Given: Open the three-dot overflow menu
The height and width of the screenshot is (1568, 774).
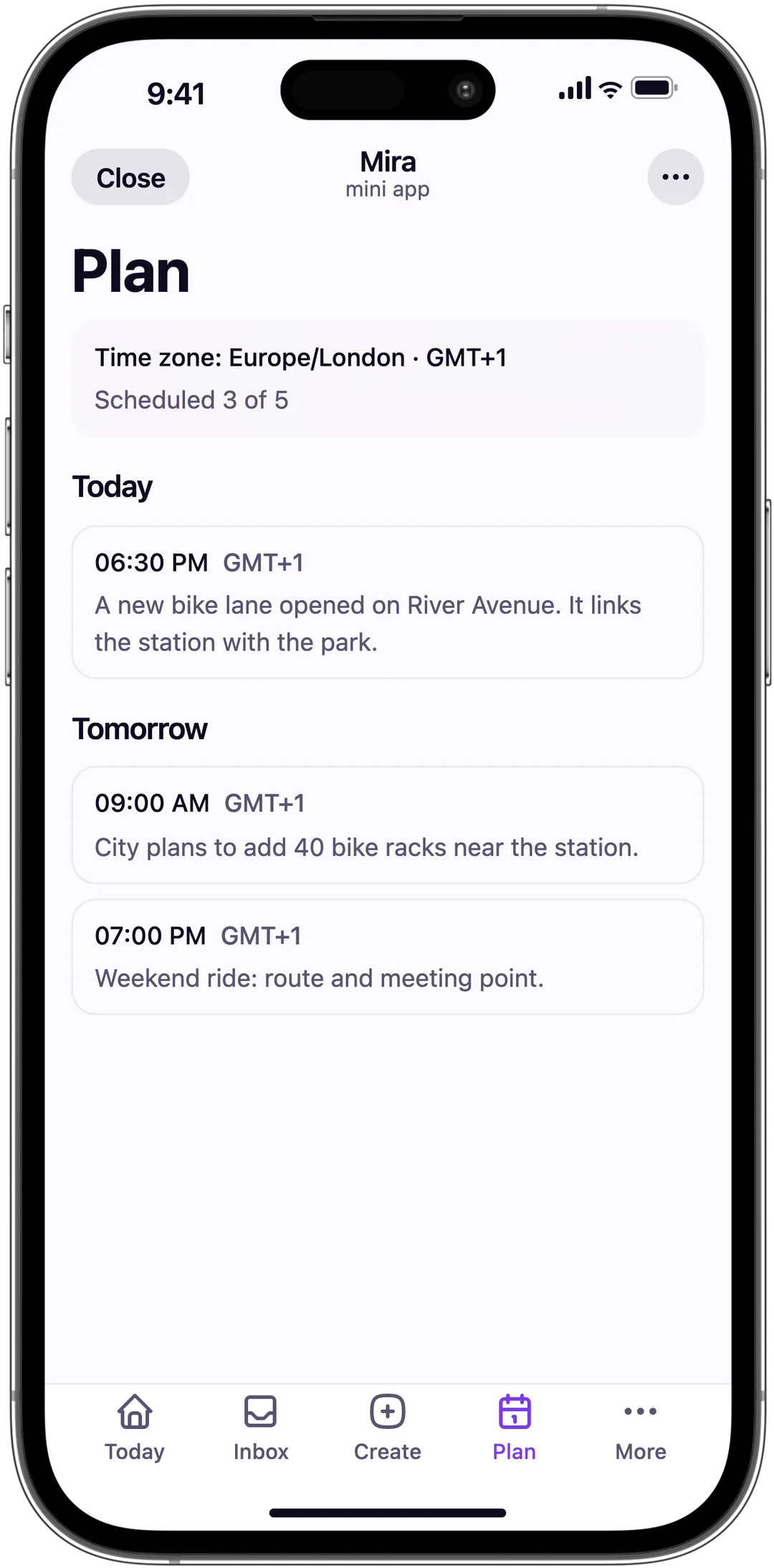Looking at the screenshot, I should (x=675, y=177).
